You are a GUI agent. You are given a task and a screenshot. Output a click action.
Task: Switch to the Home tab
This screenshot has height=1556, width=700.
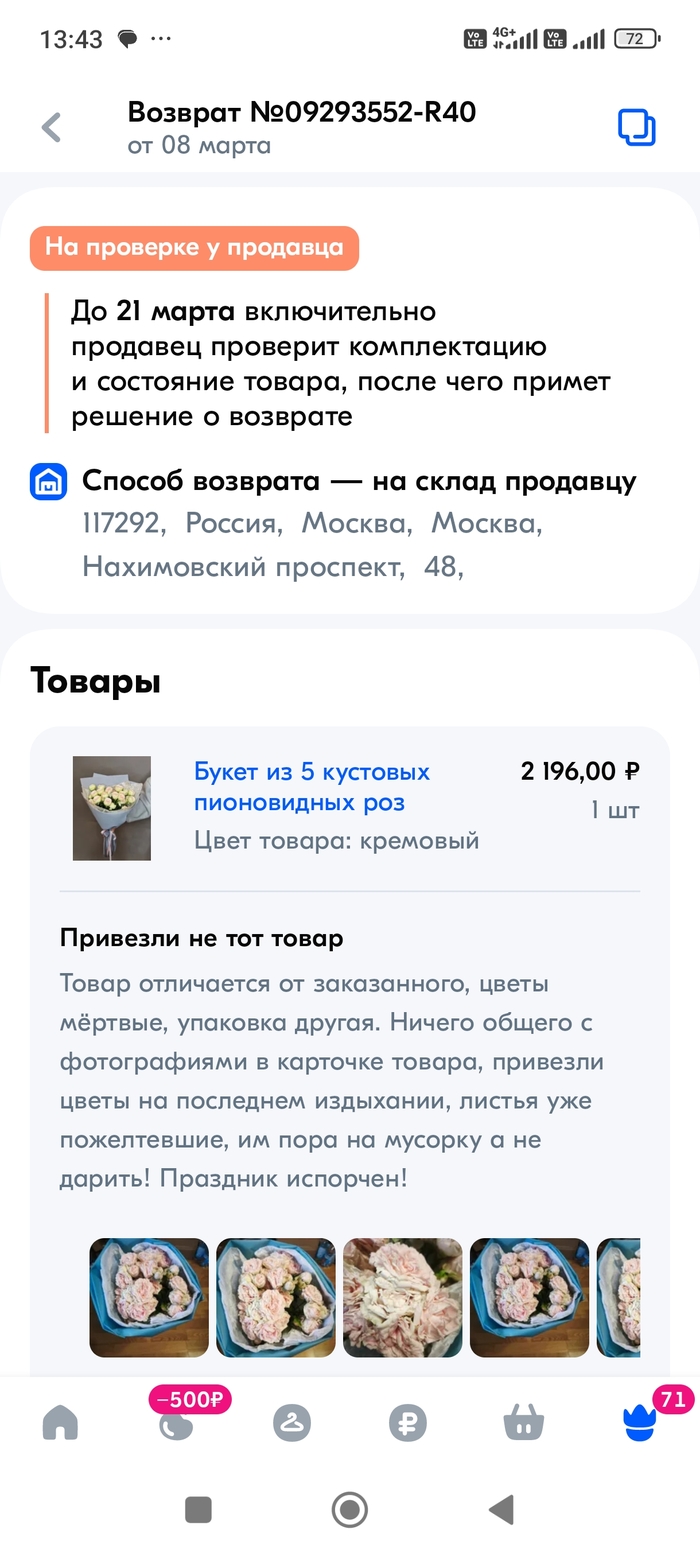[60, 1422]
